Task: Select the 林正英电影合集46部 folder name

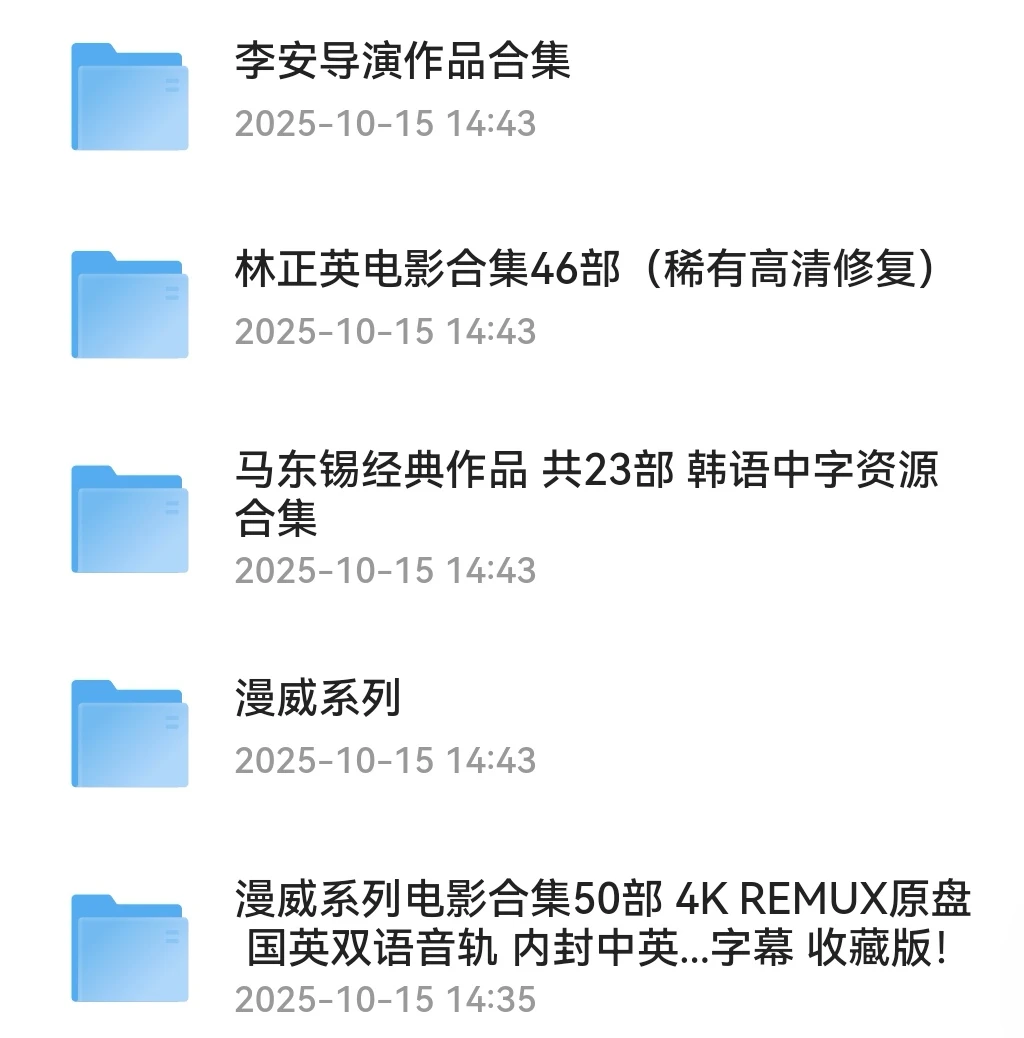Action: click(590, 267)
